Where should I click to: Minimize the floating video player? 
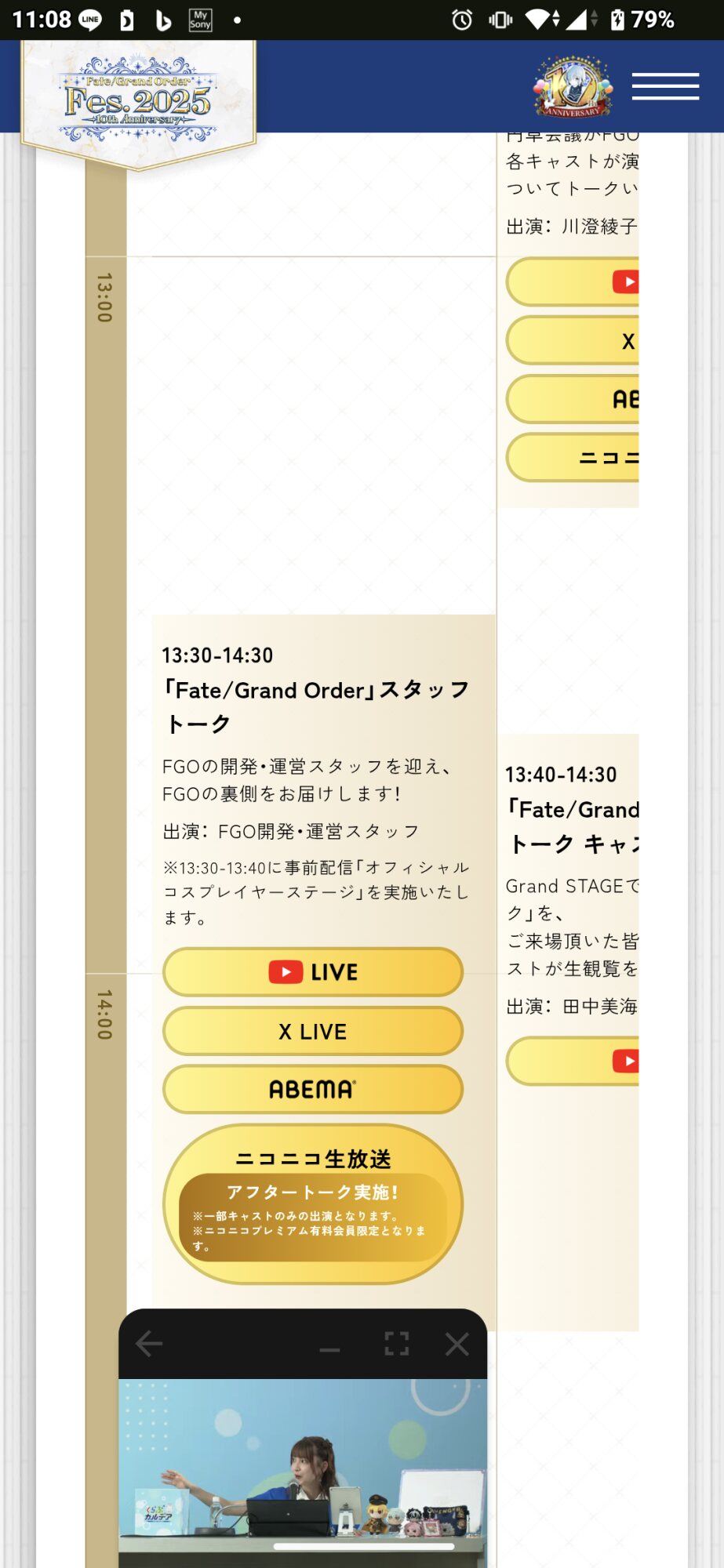pyautogui.click(x=330, y=1348)
